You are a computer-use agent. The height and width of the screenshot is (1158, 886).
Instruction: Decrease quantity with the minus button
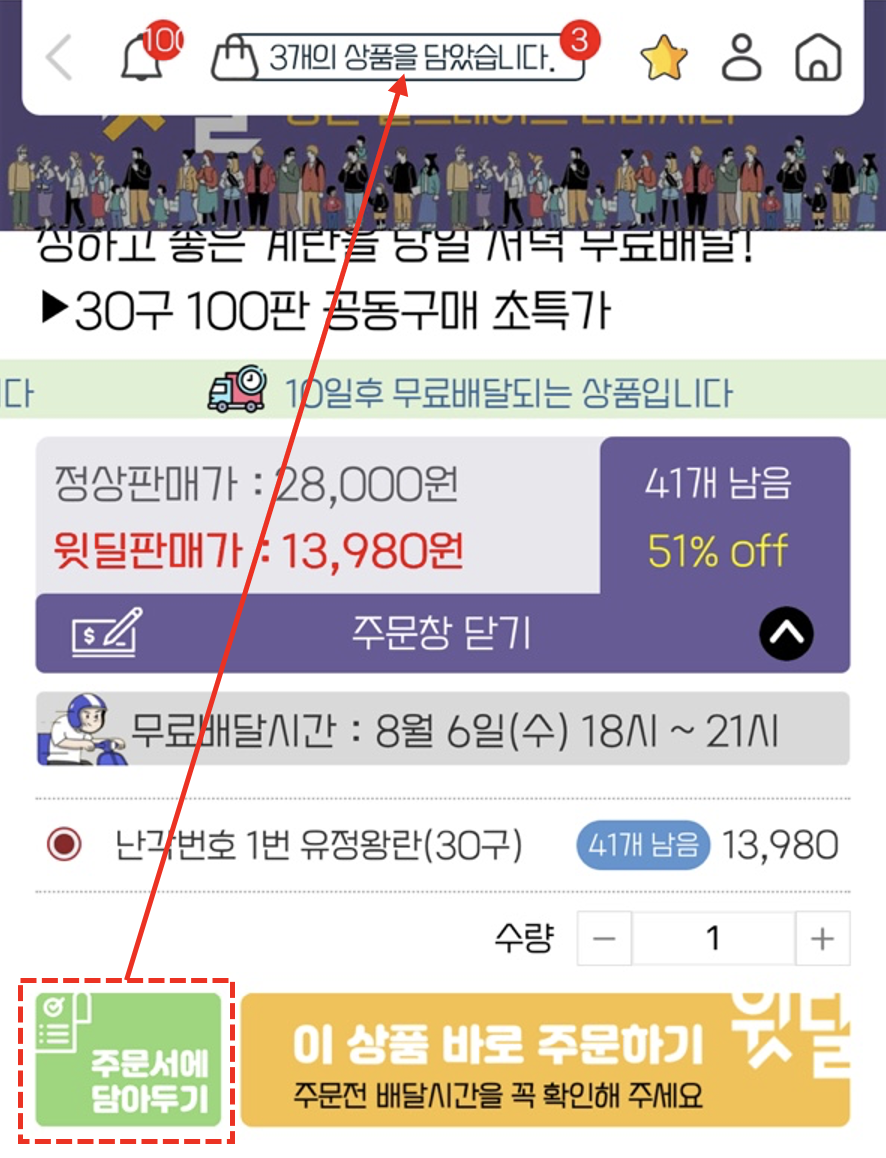(605, 939)
